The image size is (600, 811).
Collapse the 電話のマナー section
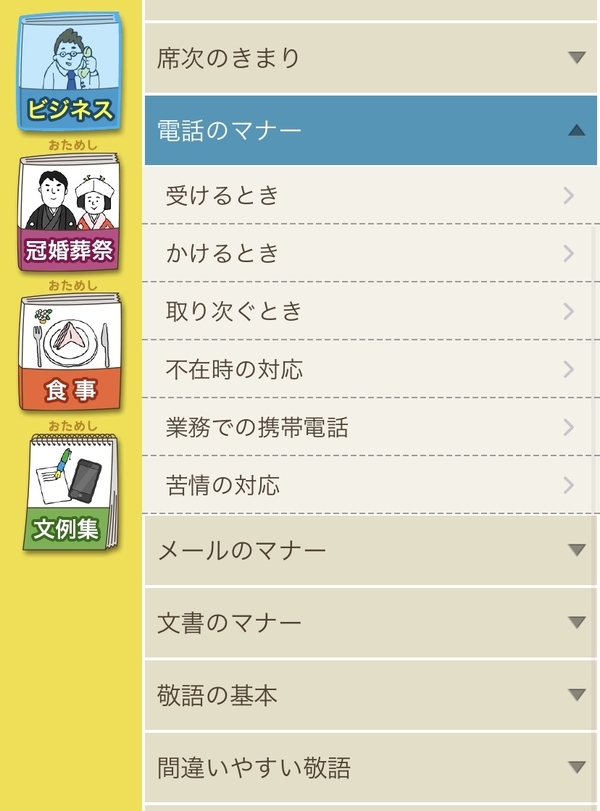point(370,130)
